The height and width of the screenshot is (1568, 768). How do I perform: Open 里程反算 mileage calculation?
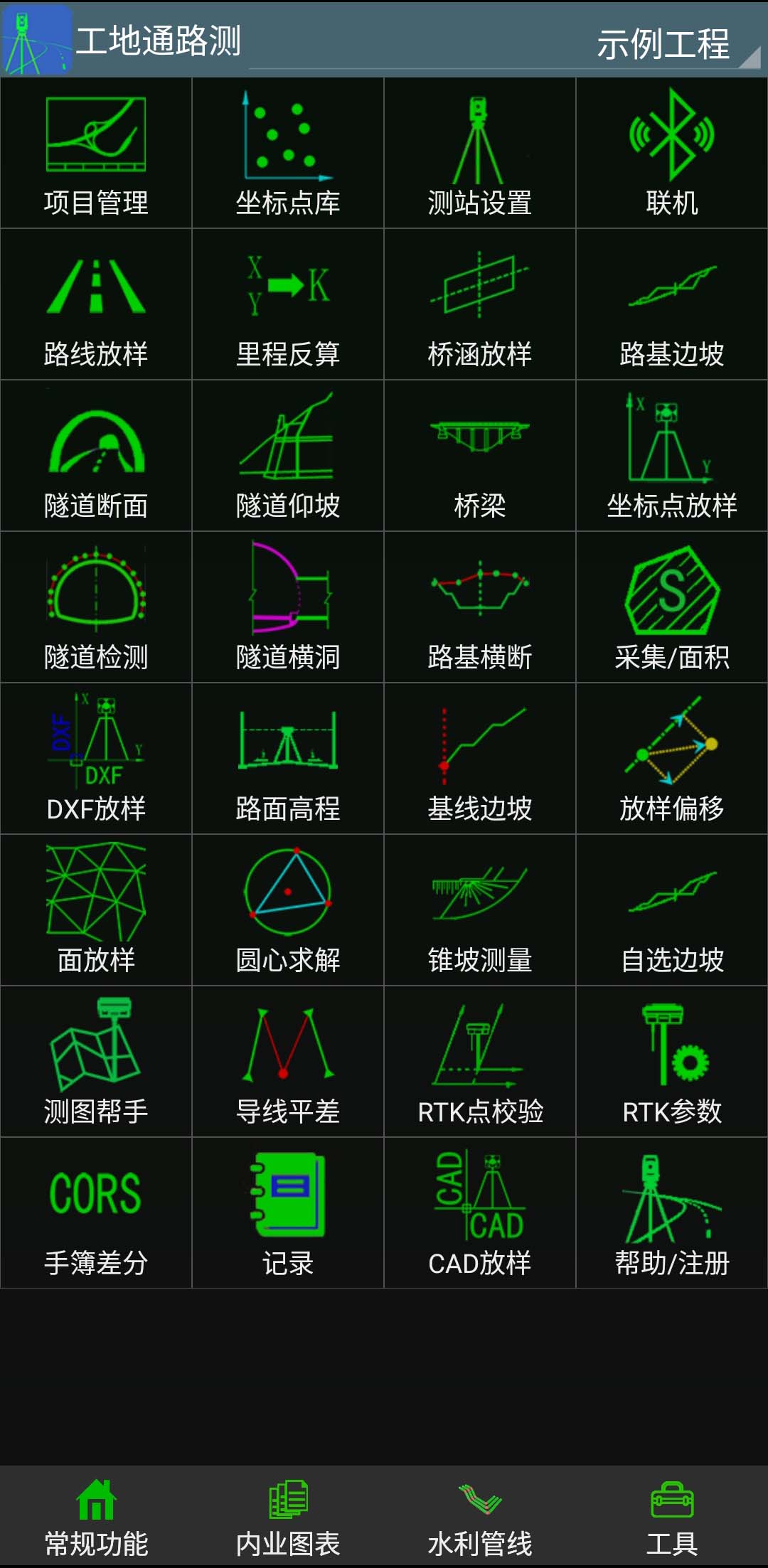click(288, 304)
